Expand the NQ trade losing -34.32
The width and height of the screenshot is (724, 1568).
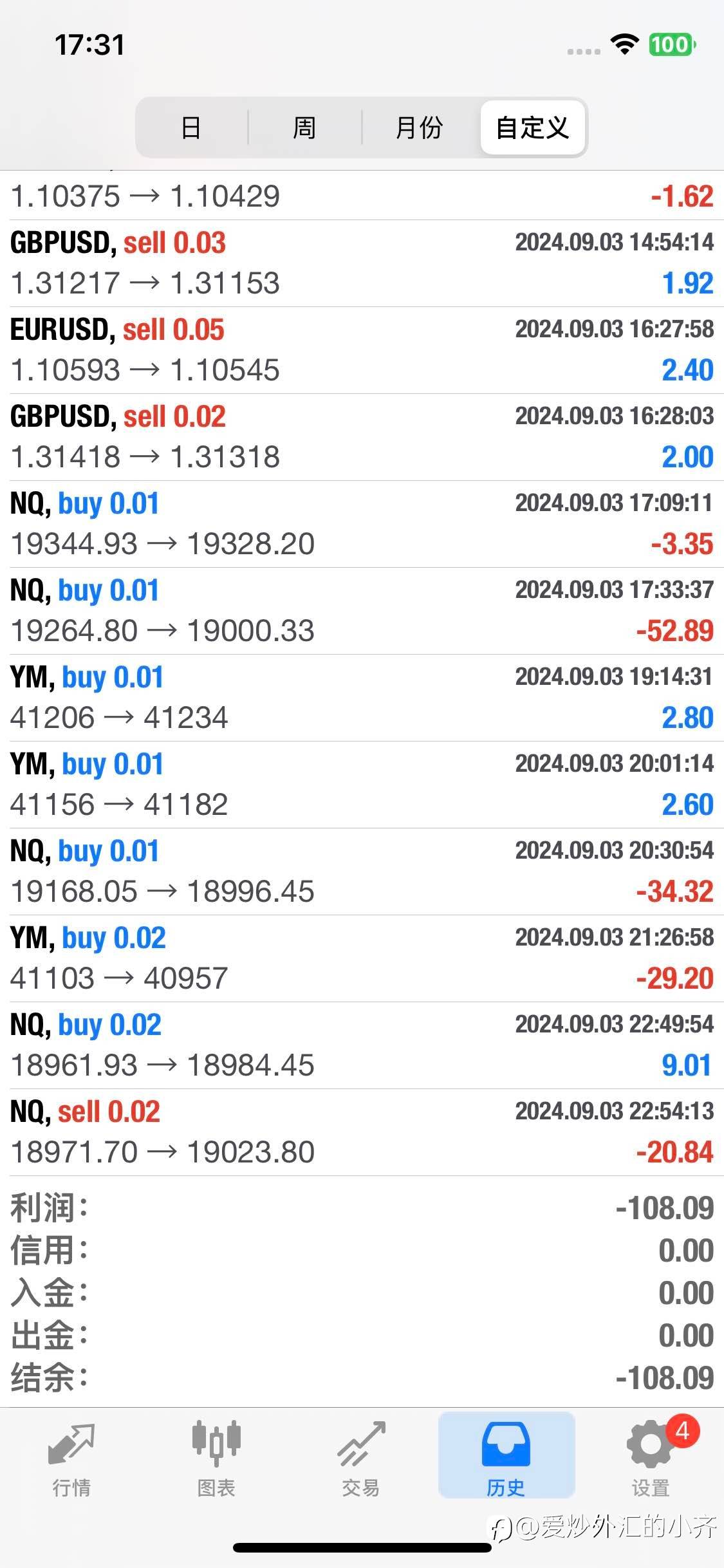pyautogui.click(x=362, y=872)
